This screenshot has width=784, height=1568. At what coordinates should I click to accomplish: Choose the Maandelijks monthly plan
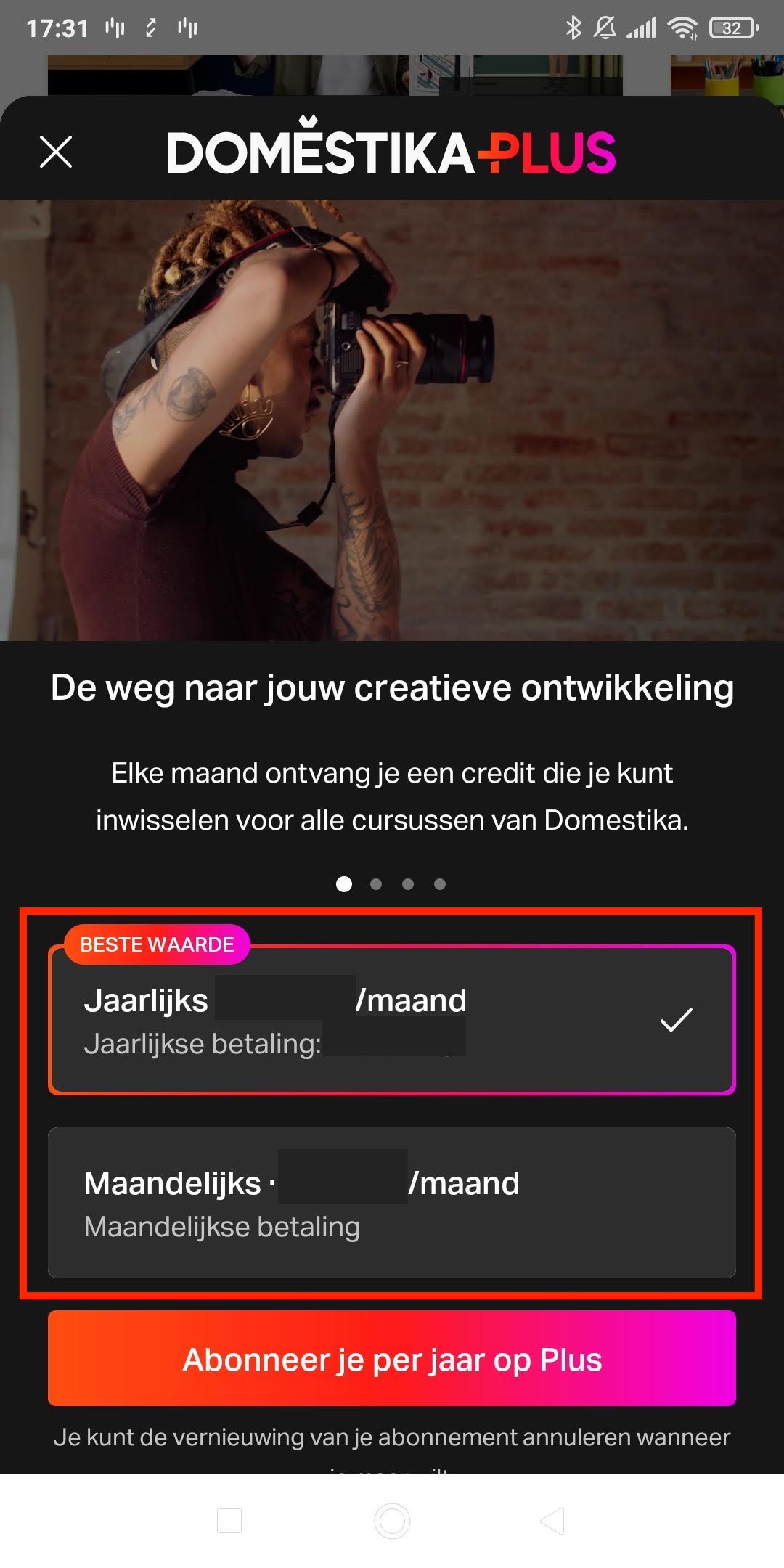point(392,1203)
